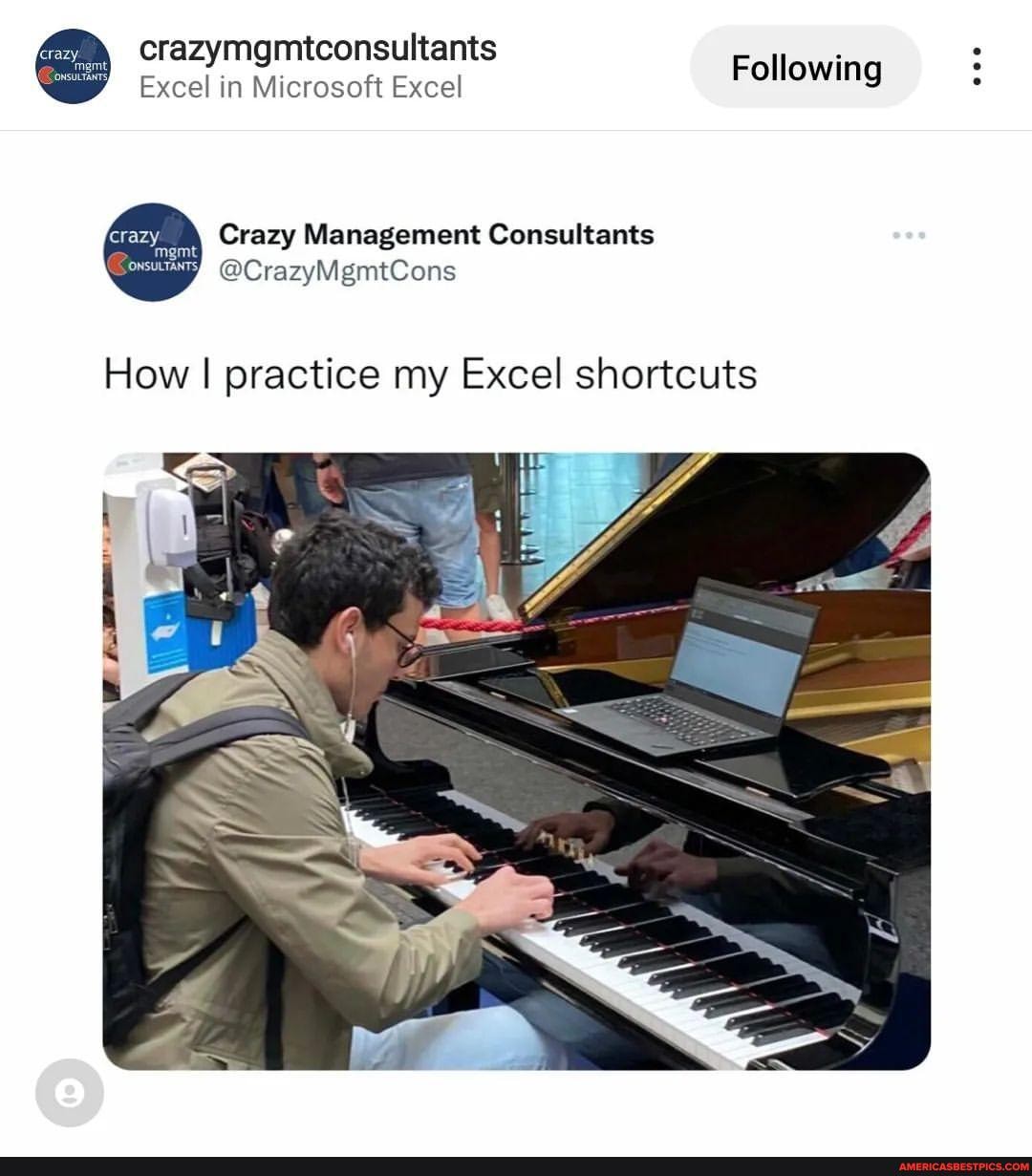
Task: Tap the Following button
Action: pyautogui.click(x=806, y=68)
